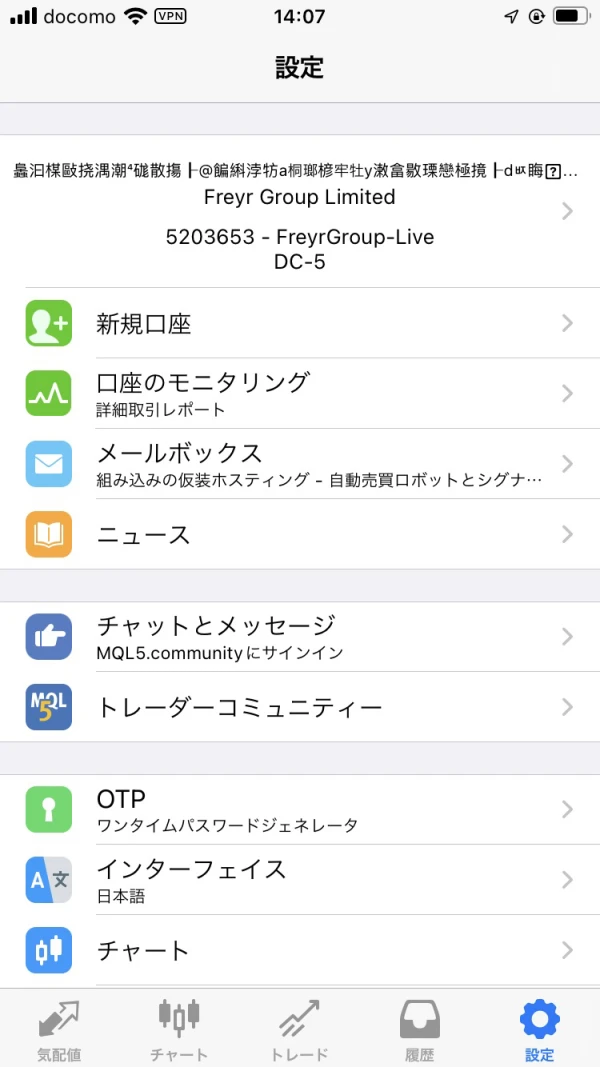This screenshot has height=1067, width=600.
Task: Open the メールボックス mailbox
Action: [x=300, y=464]
